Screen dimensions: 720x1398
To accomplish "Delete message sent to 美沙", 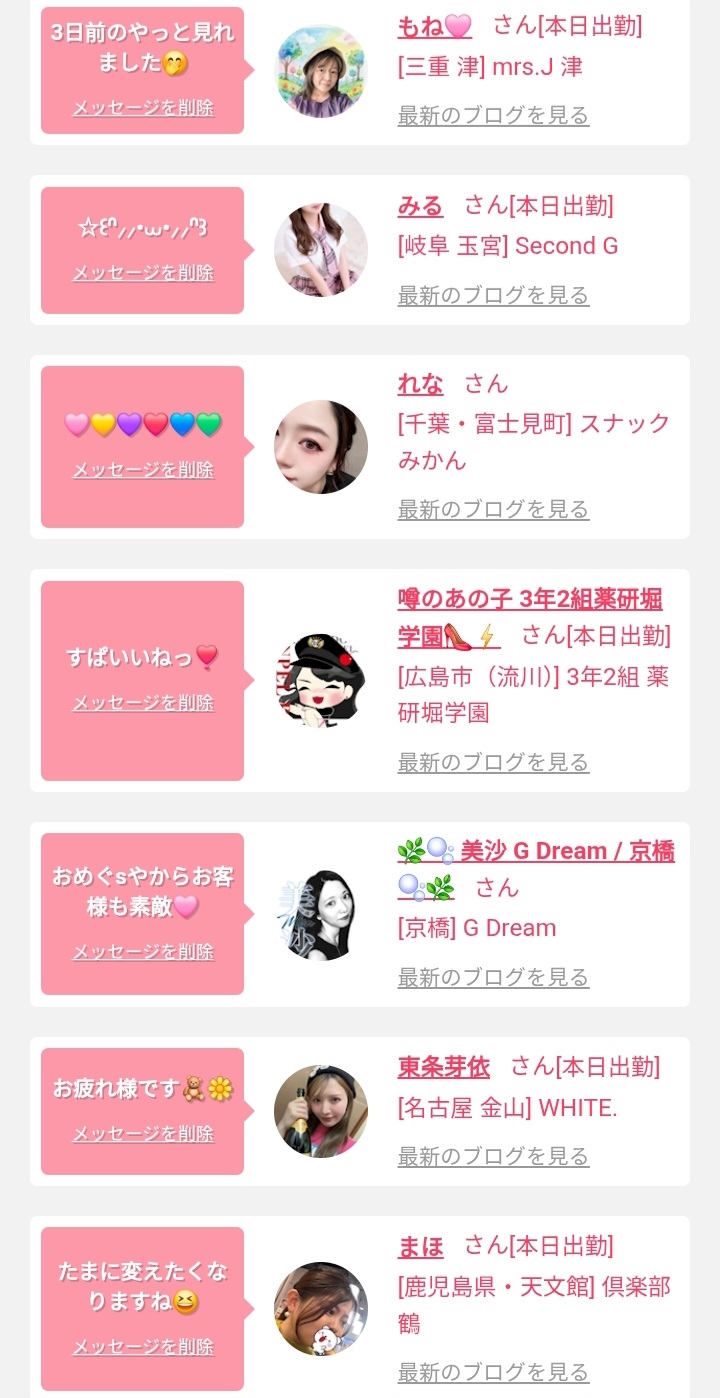I will [x=143, y=952].
